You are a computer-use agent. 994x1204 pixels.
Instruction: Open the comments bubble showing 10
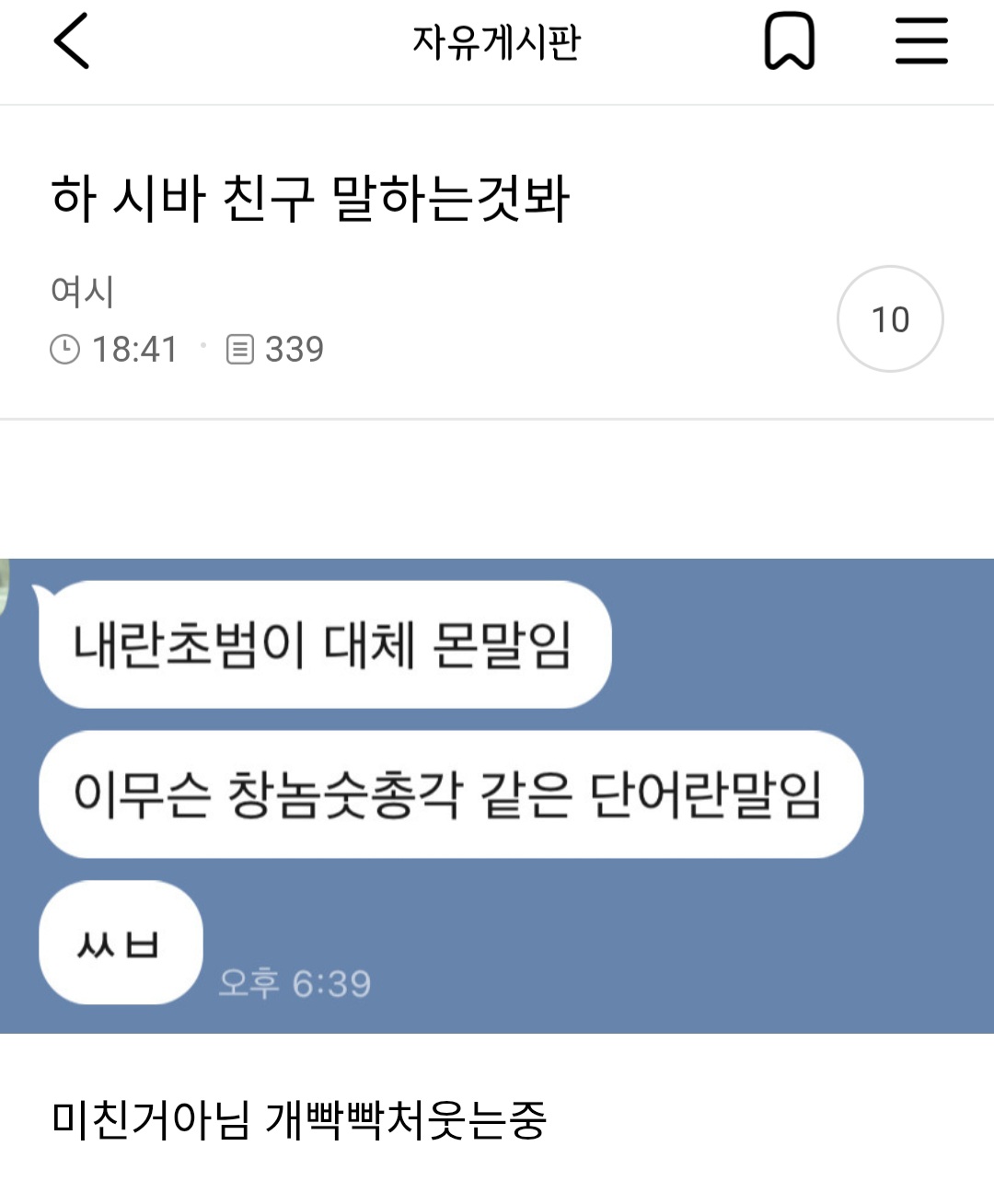(x=890, y=319)
